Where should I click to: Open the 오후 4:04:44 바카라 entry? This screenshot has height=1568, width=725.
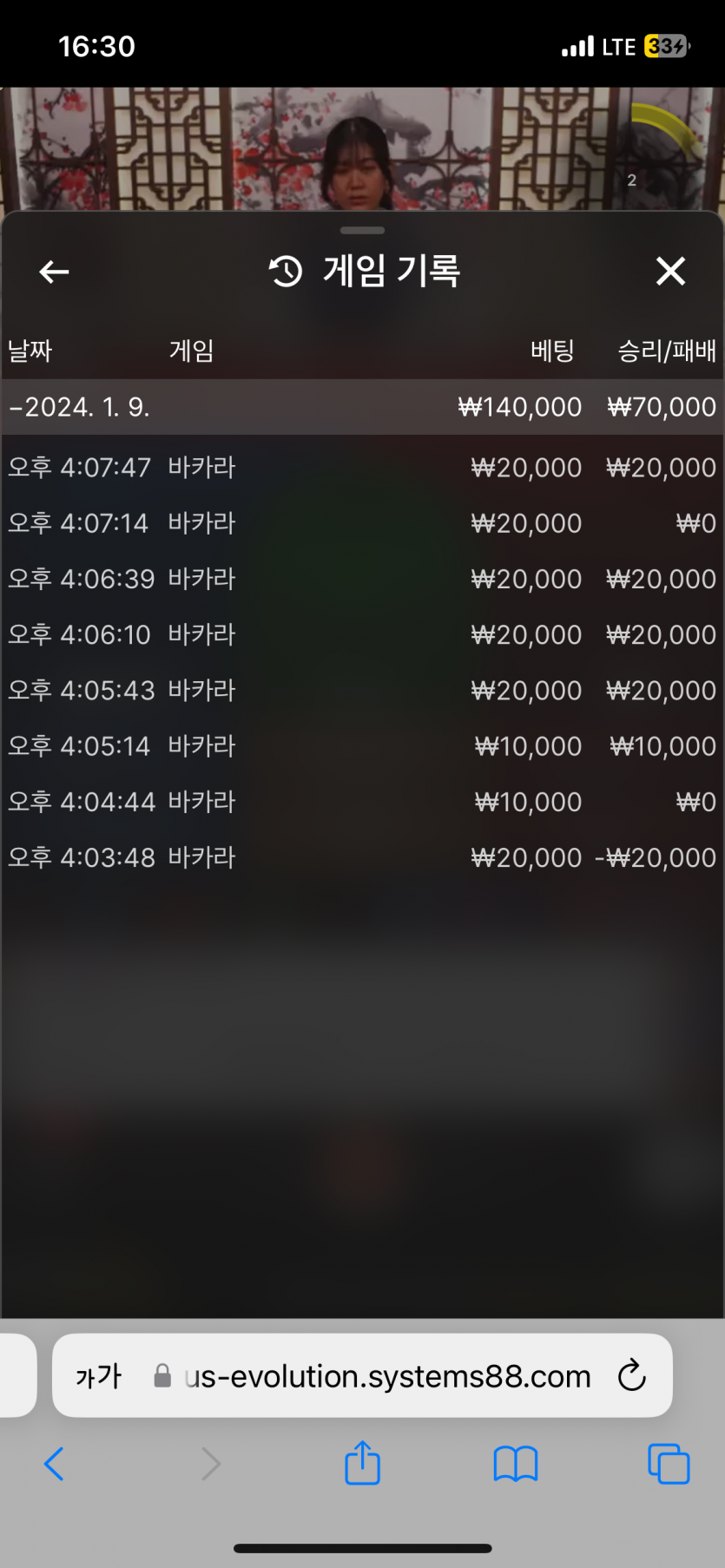pyautogui.click(x=362, y=802)
